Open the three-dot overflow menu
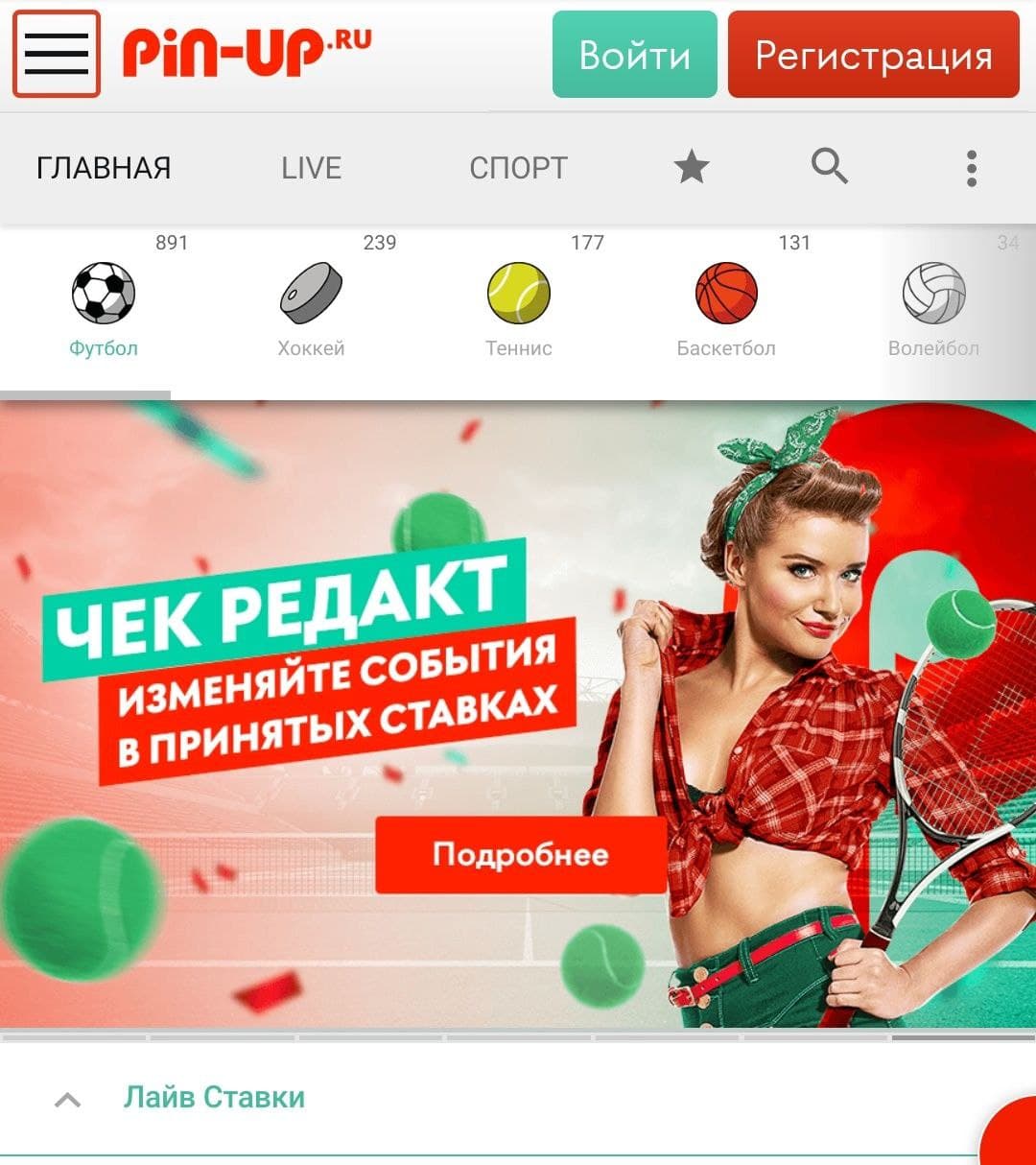The image size is (1036, 1165). coord(971,168)
